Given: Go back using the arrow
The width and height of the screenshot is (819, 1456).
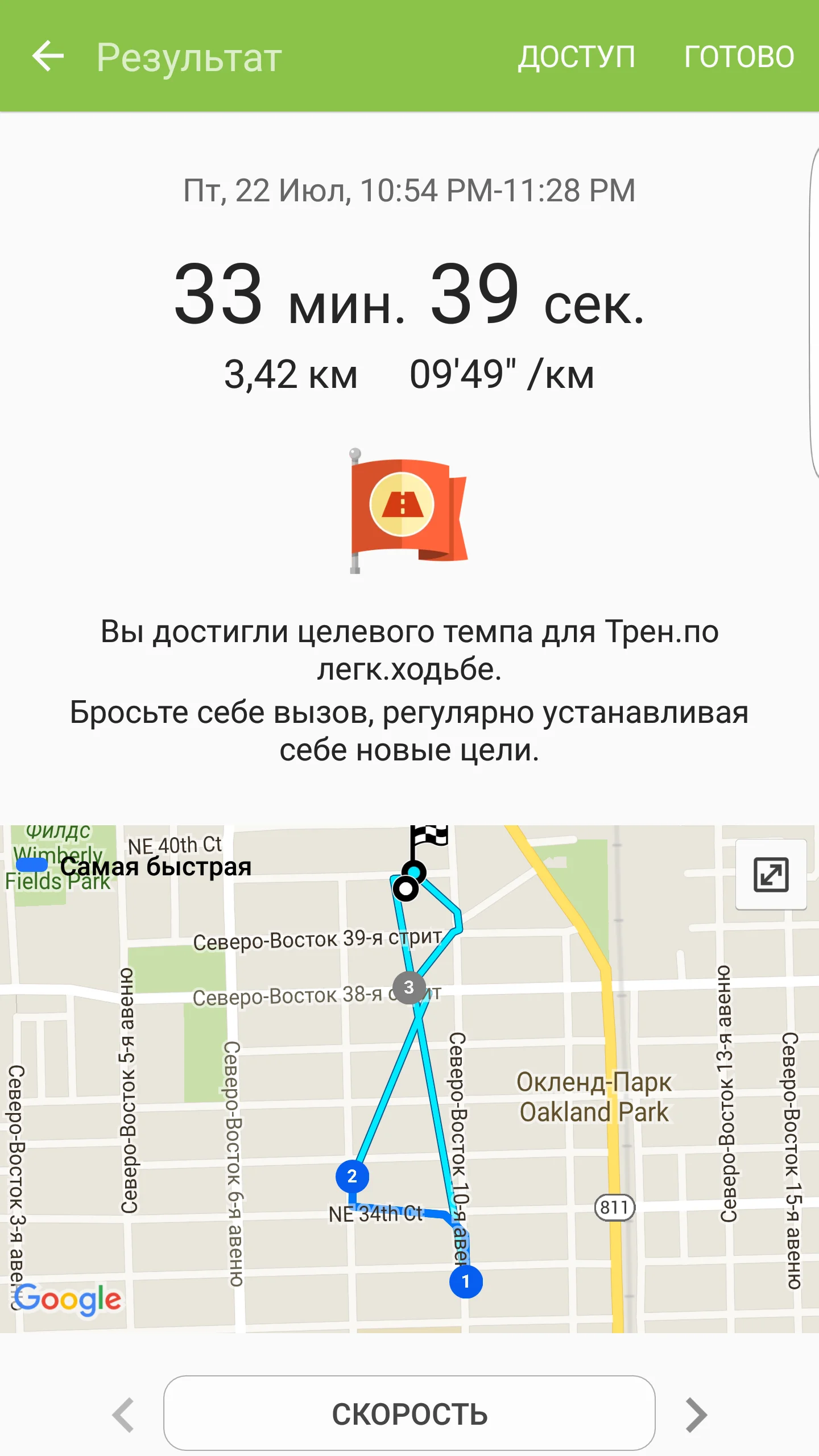Looking at the screenshot, I should click(48, 56).
